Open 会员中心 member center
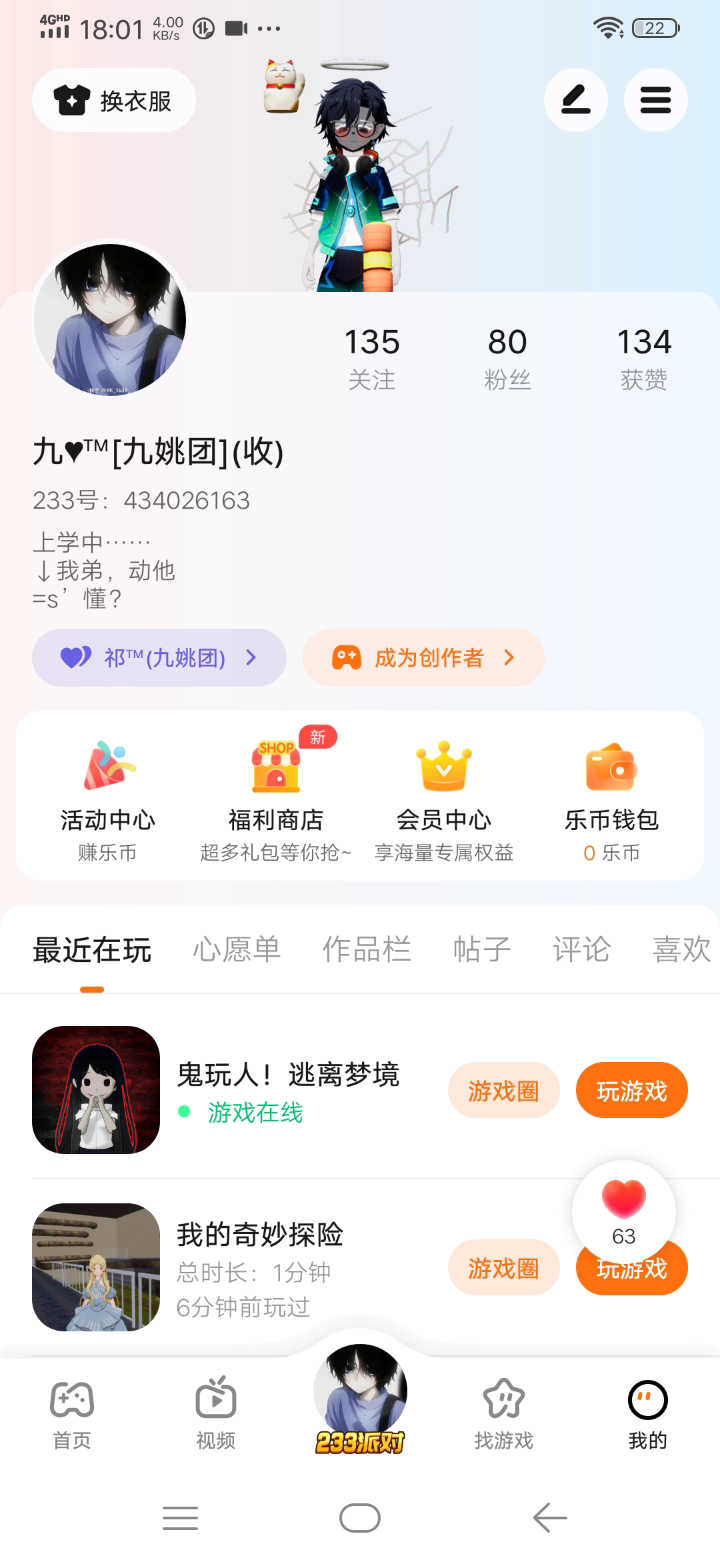Image resolution: width=720 pixels, height=1560 pixels. (x=444, y=797)
